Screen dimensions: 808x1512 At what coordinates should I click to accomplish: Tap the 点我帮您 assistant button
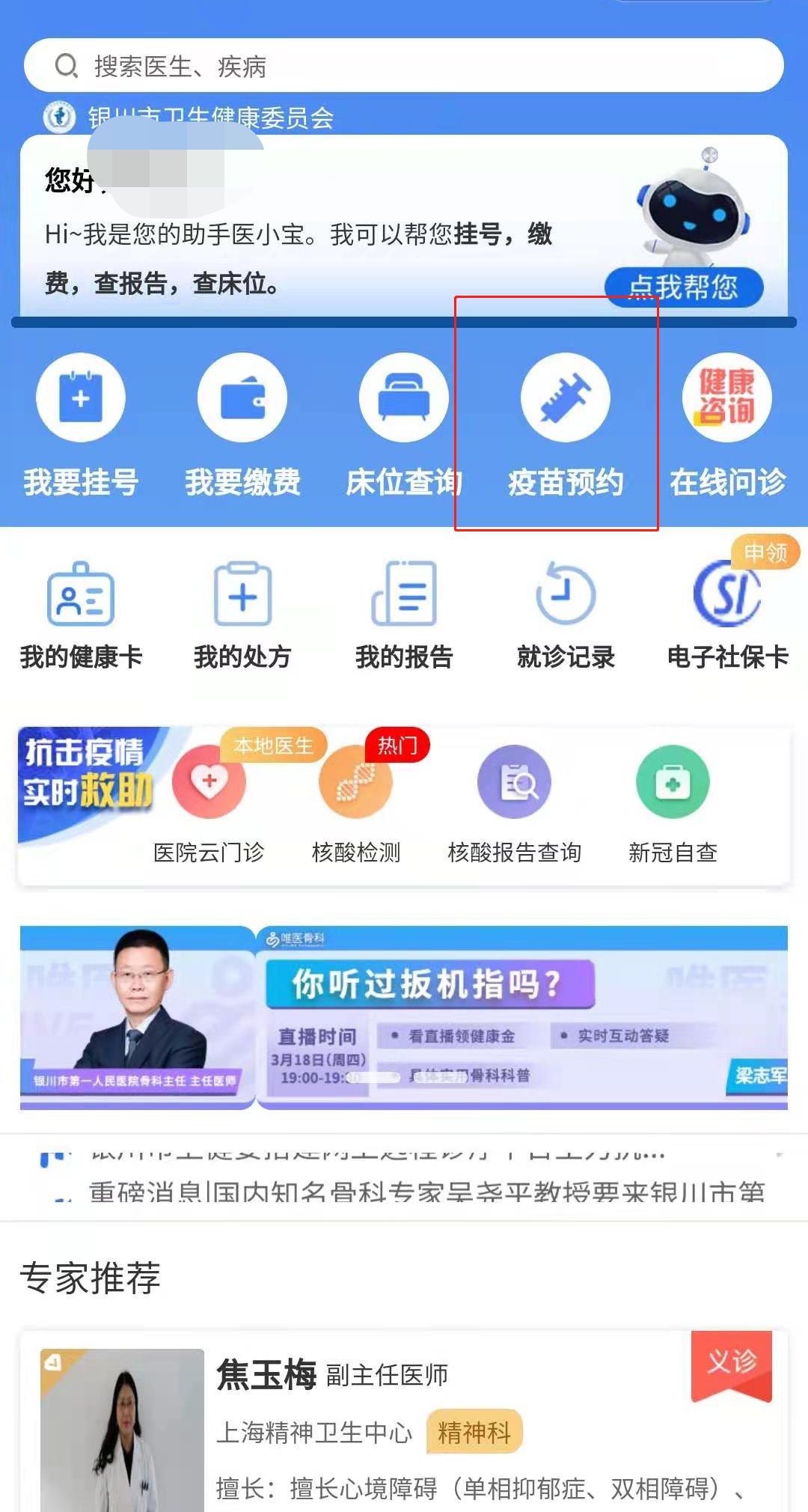tap(683, 287)
